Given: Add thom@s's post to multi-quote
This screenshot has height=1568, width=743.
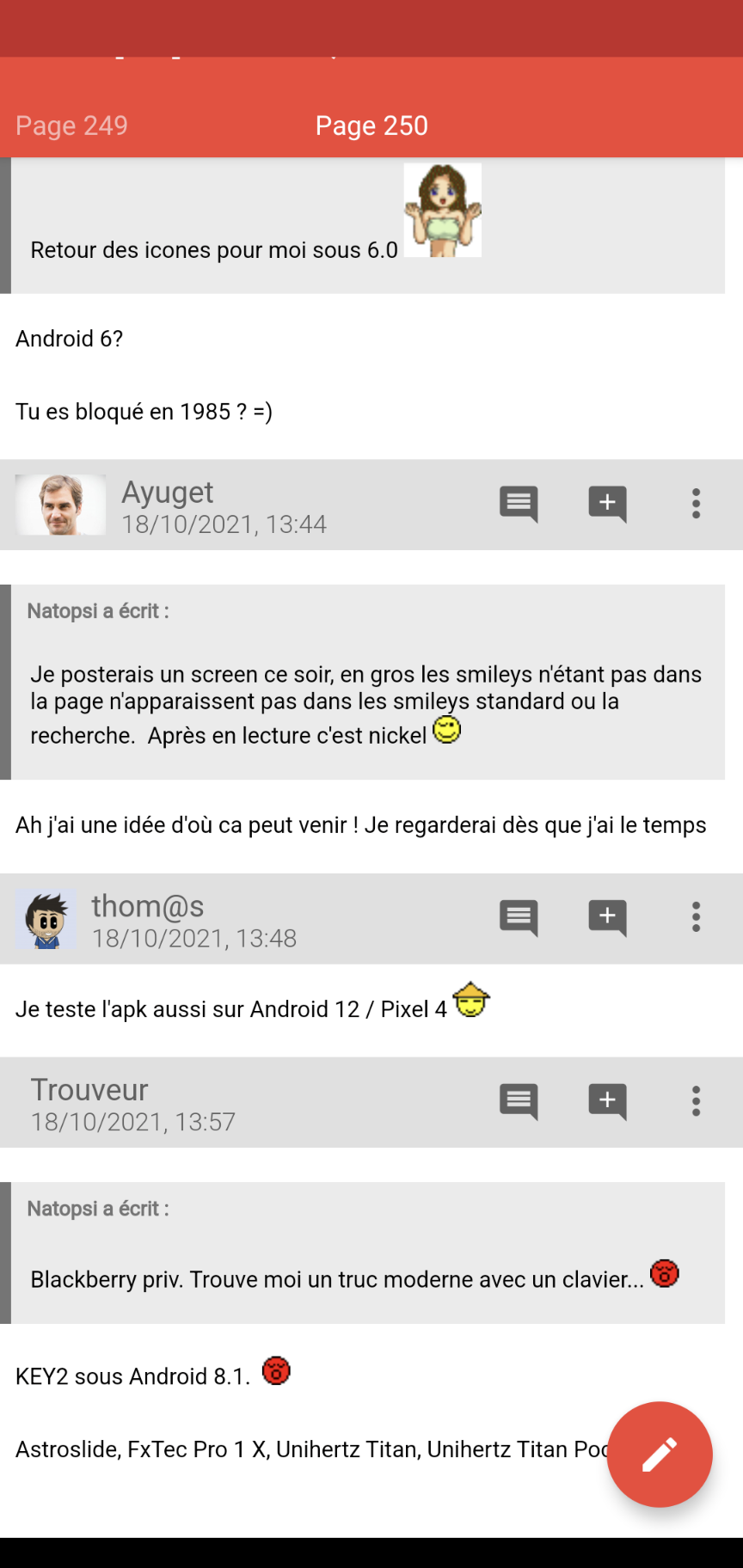Looking at the screenshot, I should [x=607, y=918].
